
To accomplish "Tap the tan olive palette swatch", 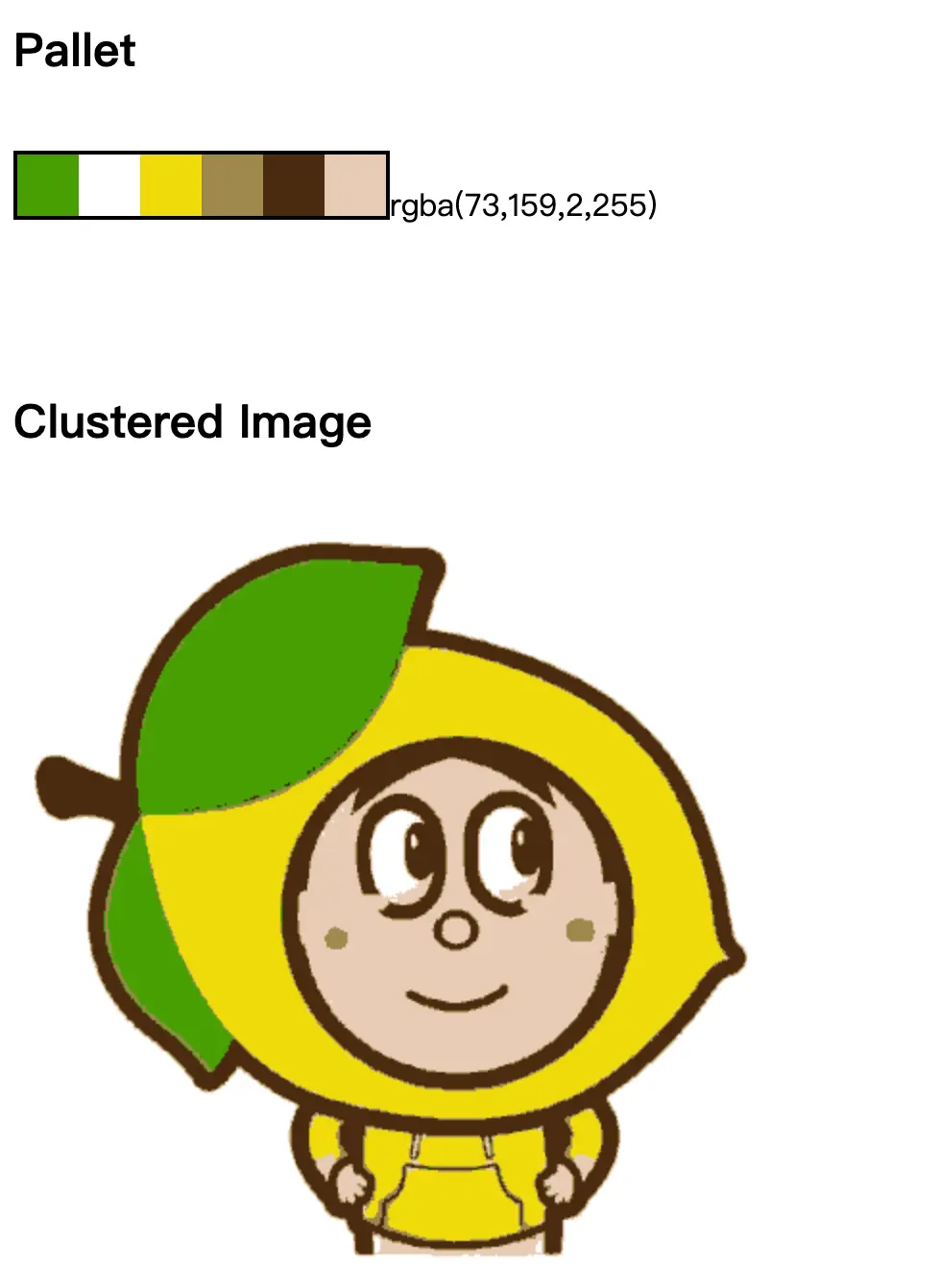I will point(232,185).
